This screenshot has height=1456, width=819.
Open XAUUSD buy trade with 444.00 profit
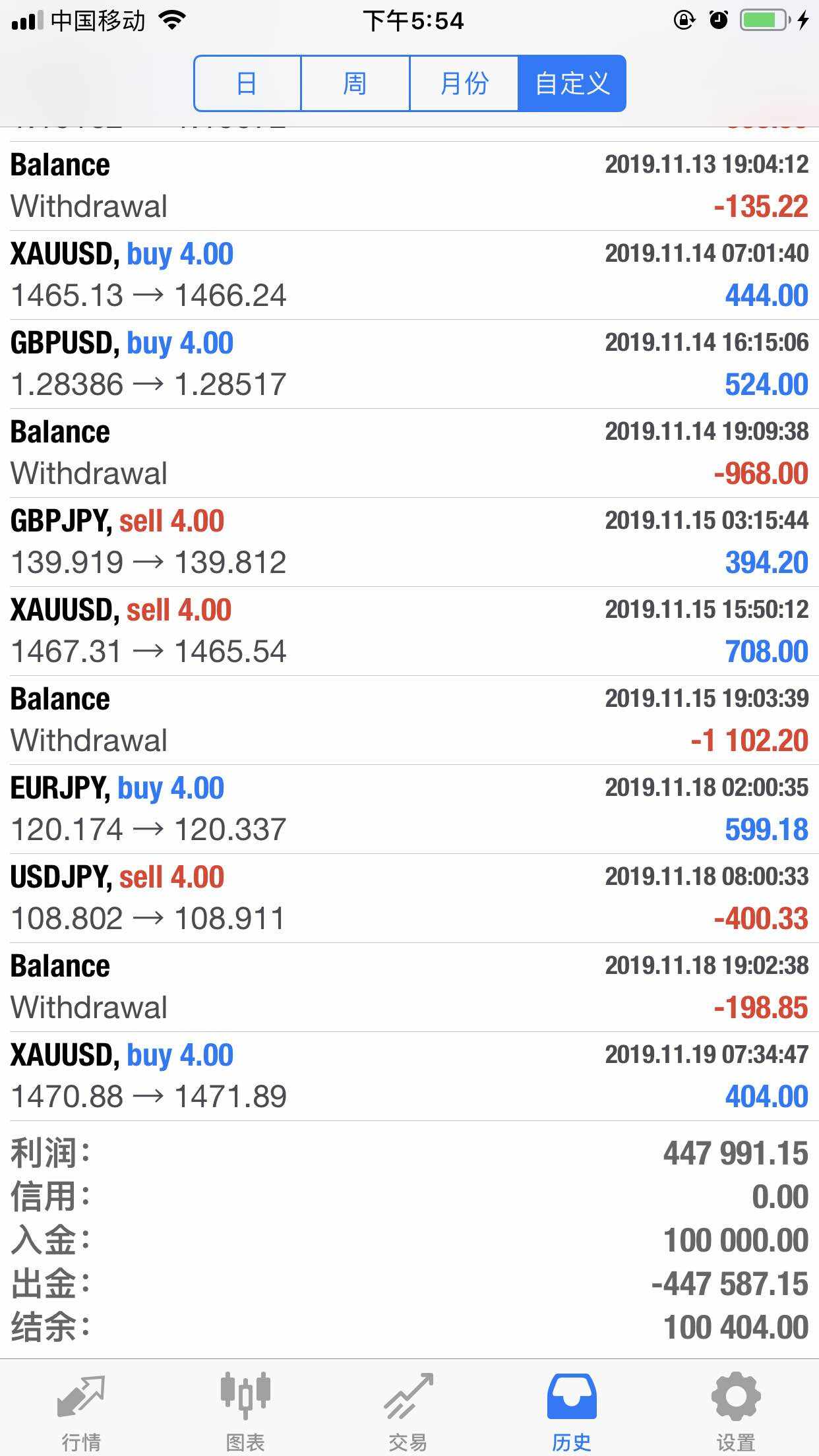pos(409,275)
